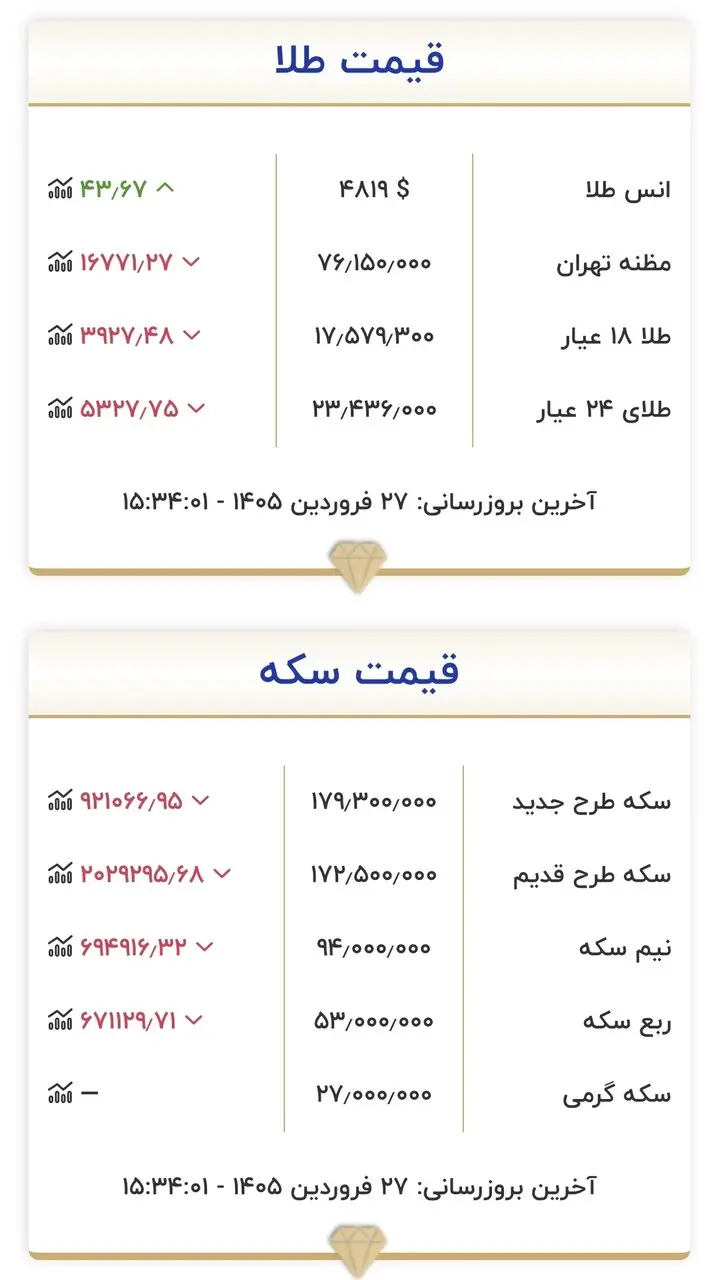View the price chart for مظنه تهران
Image resolution: width=719 pixels, height=1280 pixels.
pos(60,262)
